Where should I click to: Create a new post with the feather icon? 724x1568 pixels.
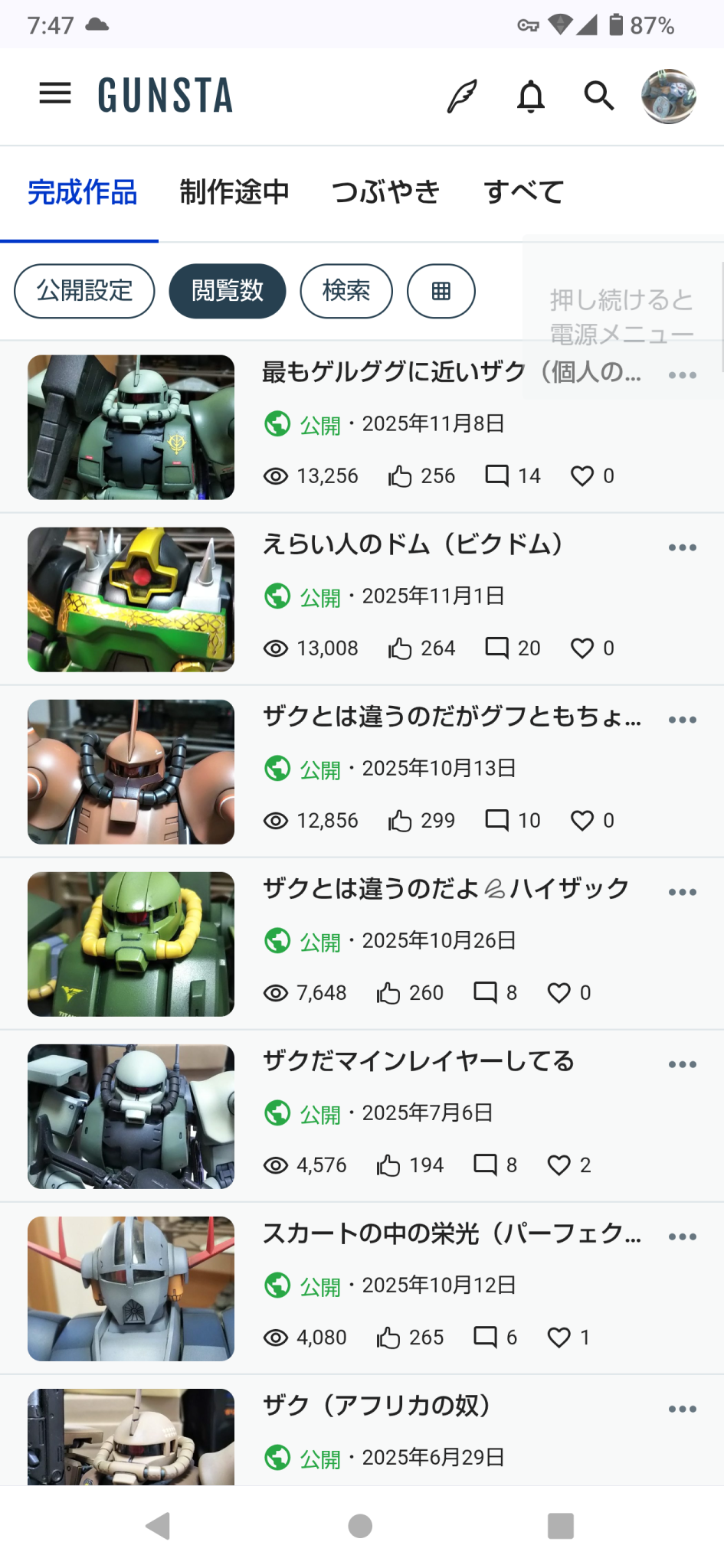(x=462, y=96)
